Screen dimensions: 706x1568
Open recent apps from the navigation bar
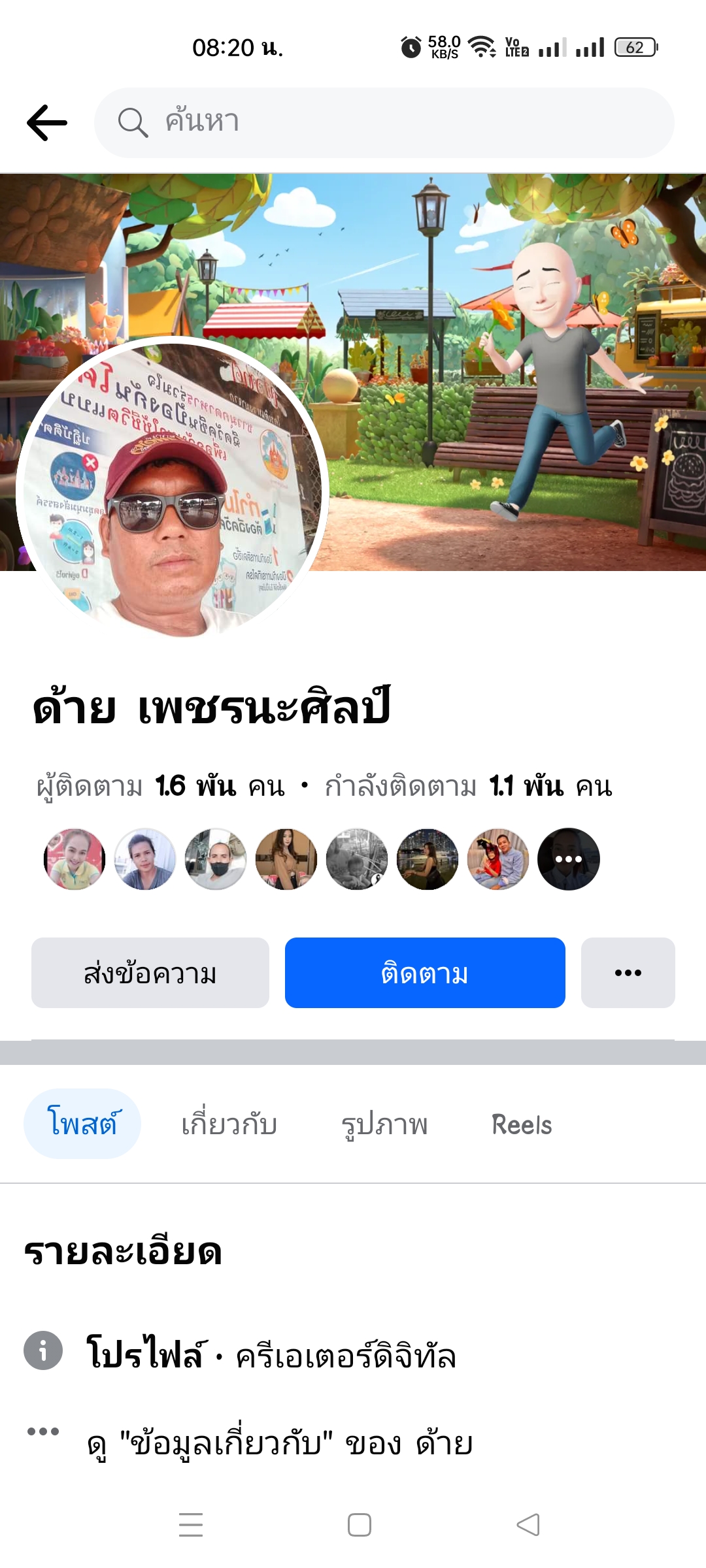point(191,1525)
